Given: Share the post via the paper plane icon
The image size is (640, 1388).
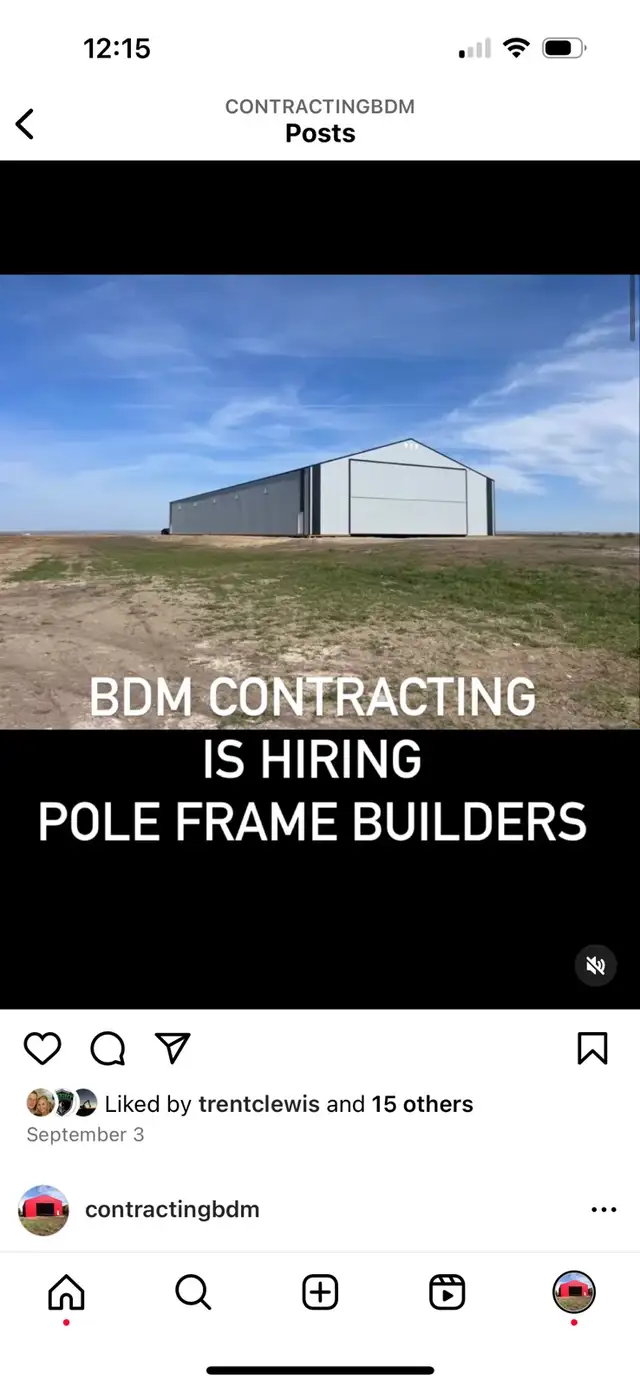Looking at the screenshot, I should 173,1048.
